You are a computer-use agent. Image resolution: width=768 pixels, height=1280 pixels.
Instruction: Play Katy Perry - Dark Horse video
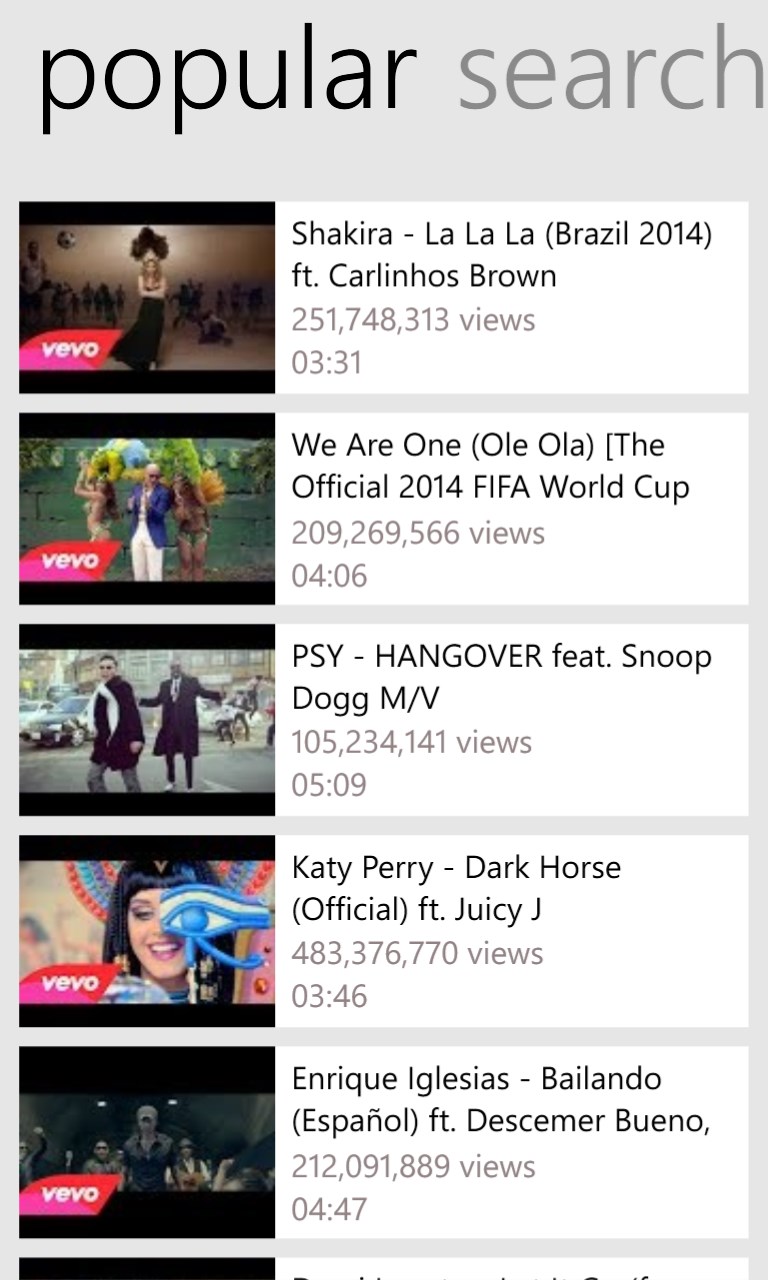383,931
